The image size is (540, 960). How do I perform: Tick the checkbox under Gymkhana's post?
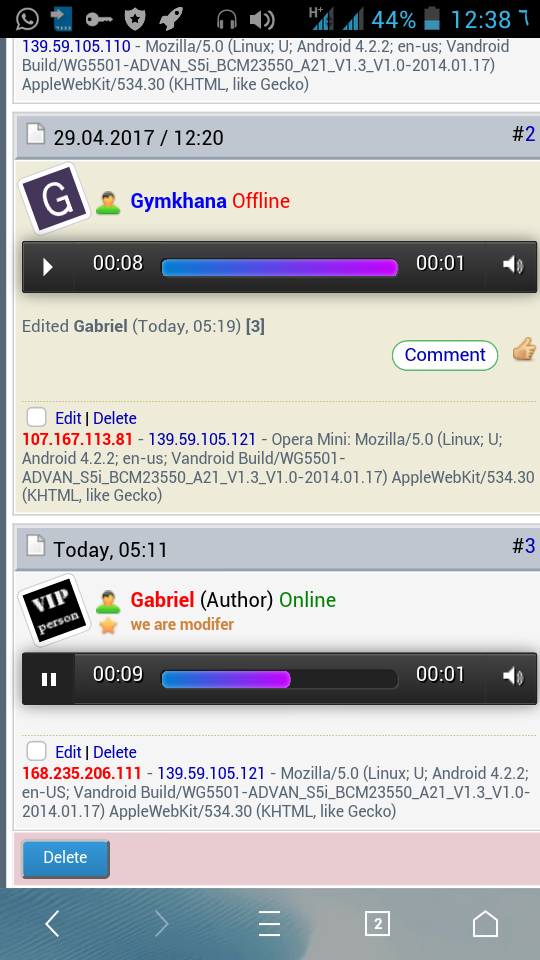click(37, 418)
